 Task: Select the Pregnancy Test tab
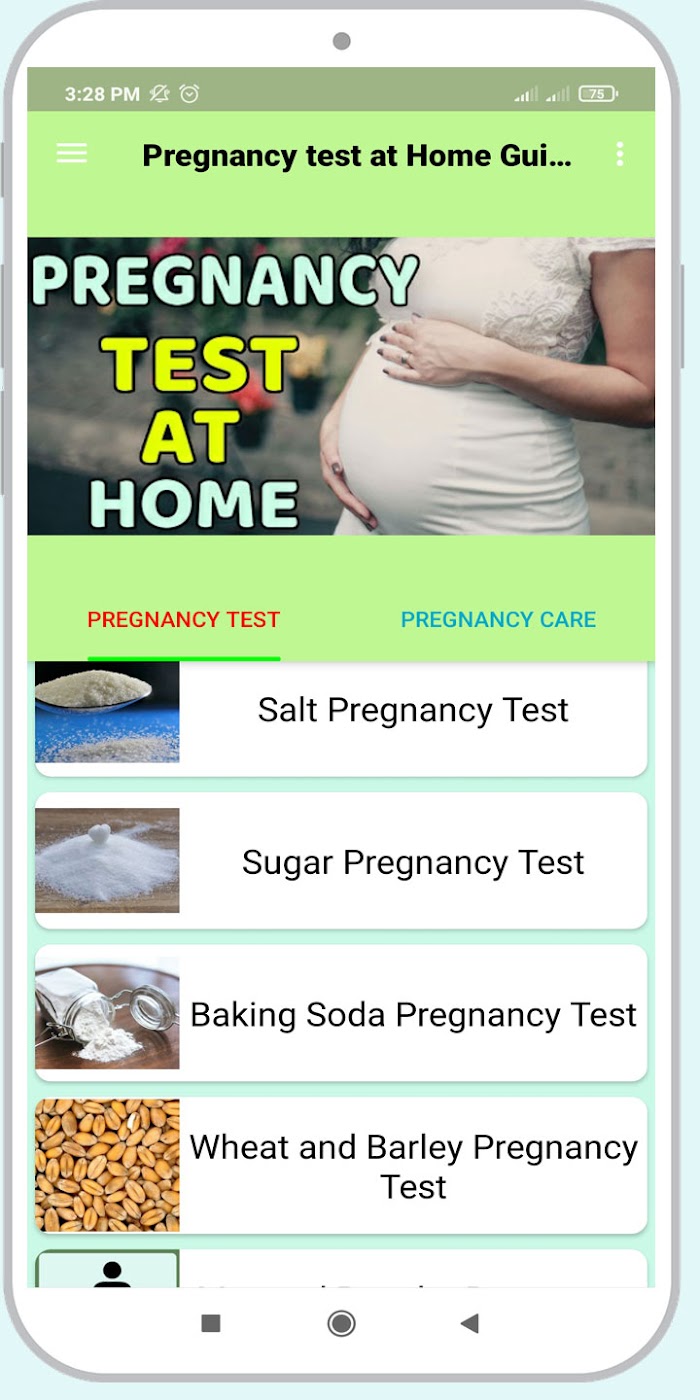[184, 620]
